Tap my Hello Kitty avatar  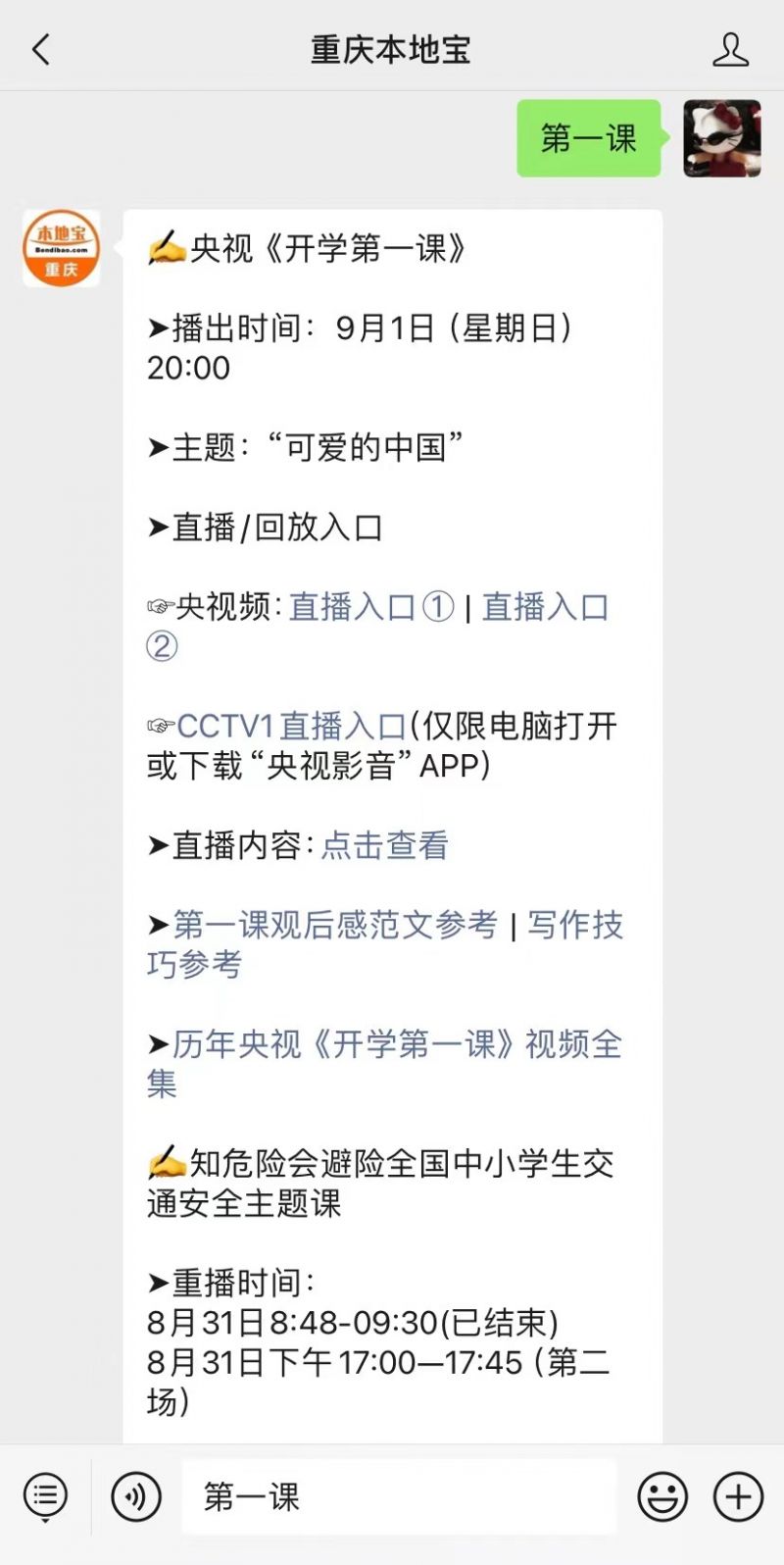click(721, 138)
